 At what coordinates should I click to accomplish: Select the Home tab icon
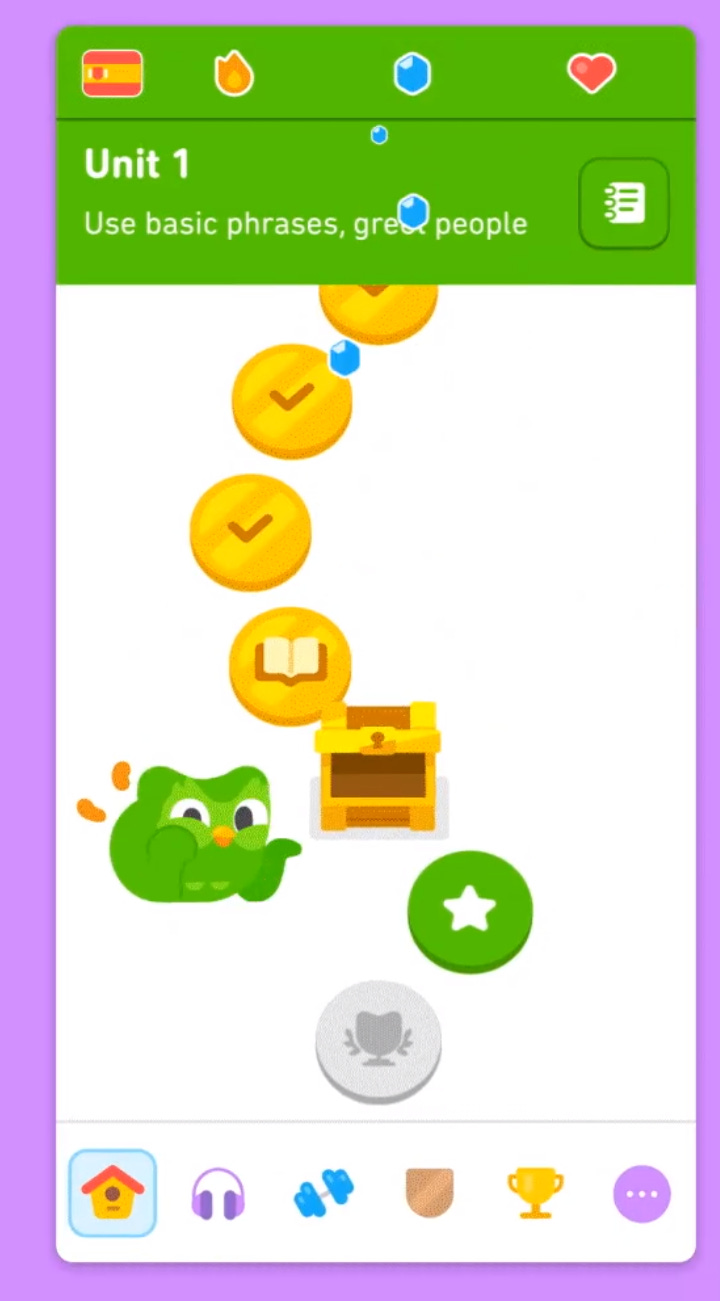pyautogui.click(x=112, y=1193)
